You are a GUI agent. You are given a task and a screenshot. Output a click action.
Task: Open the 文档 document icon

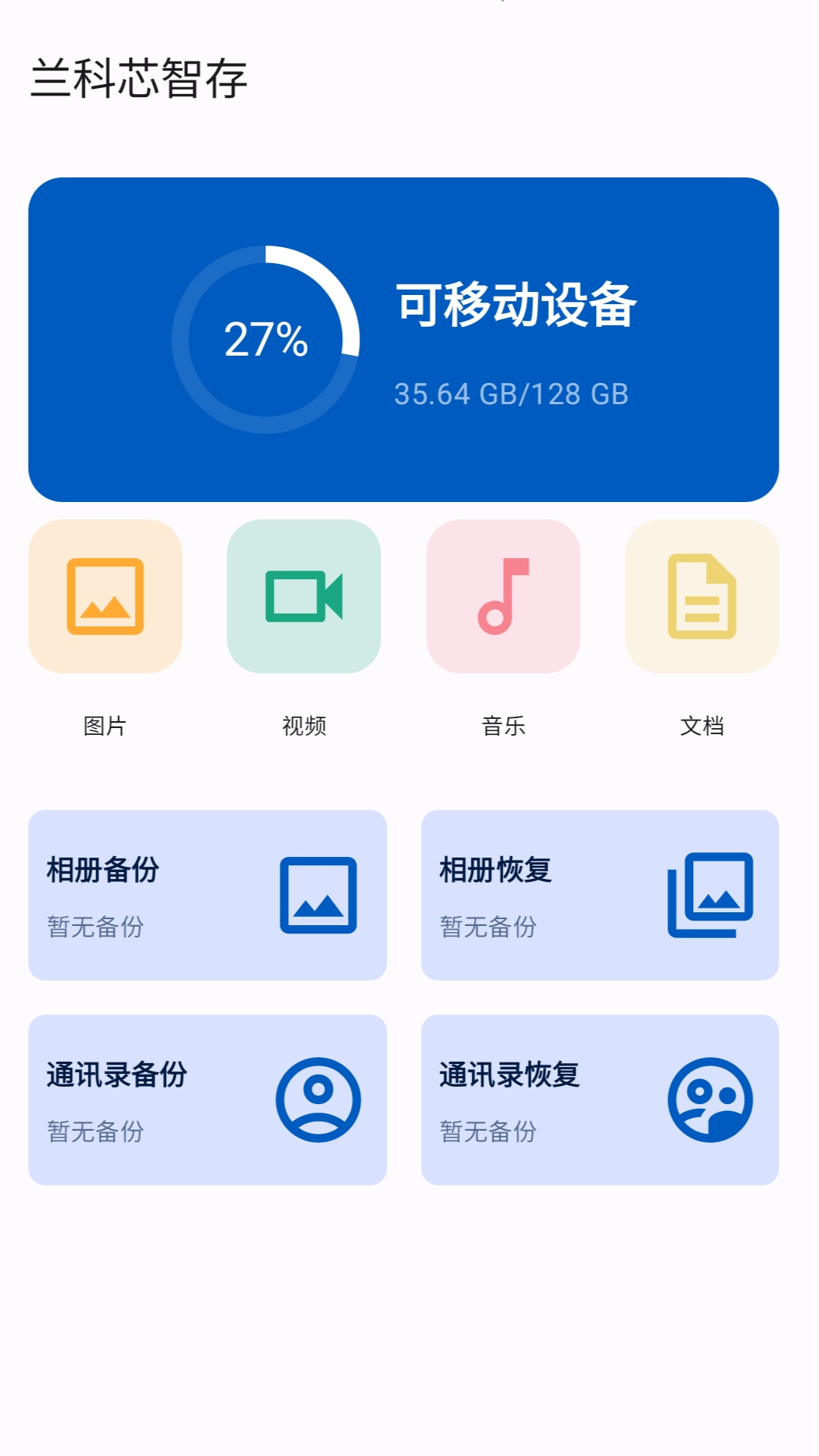coord(701,598)
